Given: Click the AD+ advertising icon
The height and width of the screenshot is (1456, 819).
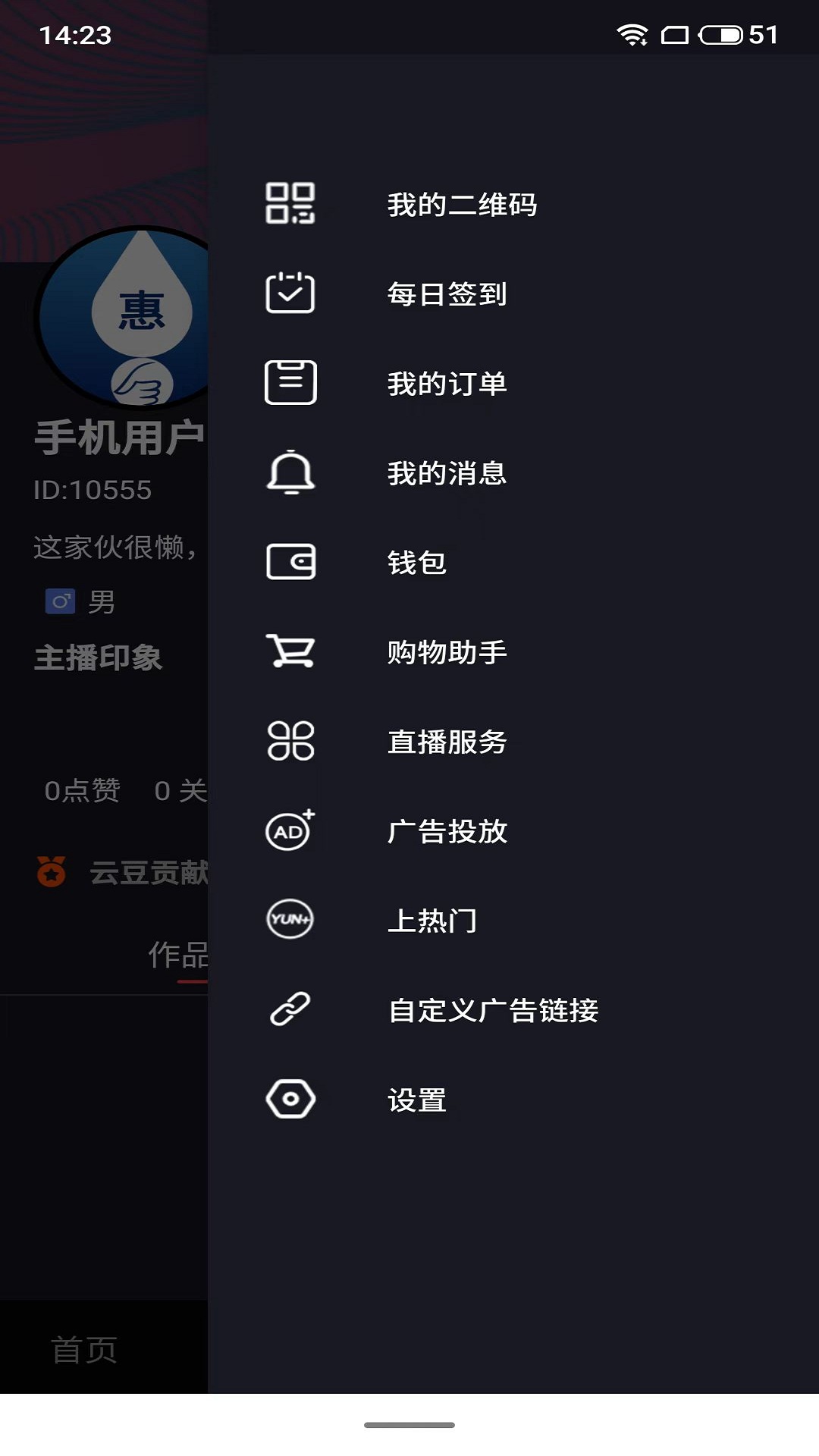Looking at the screenshot, I should (288, 831).
